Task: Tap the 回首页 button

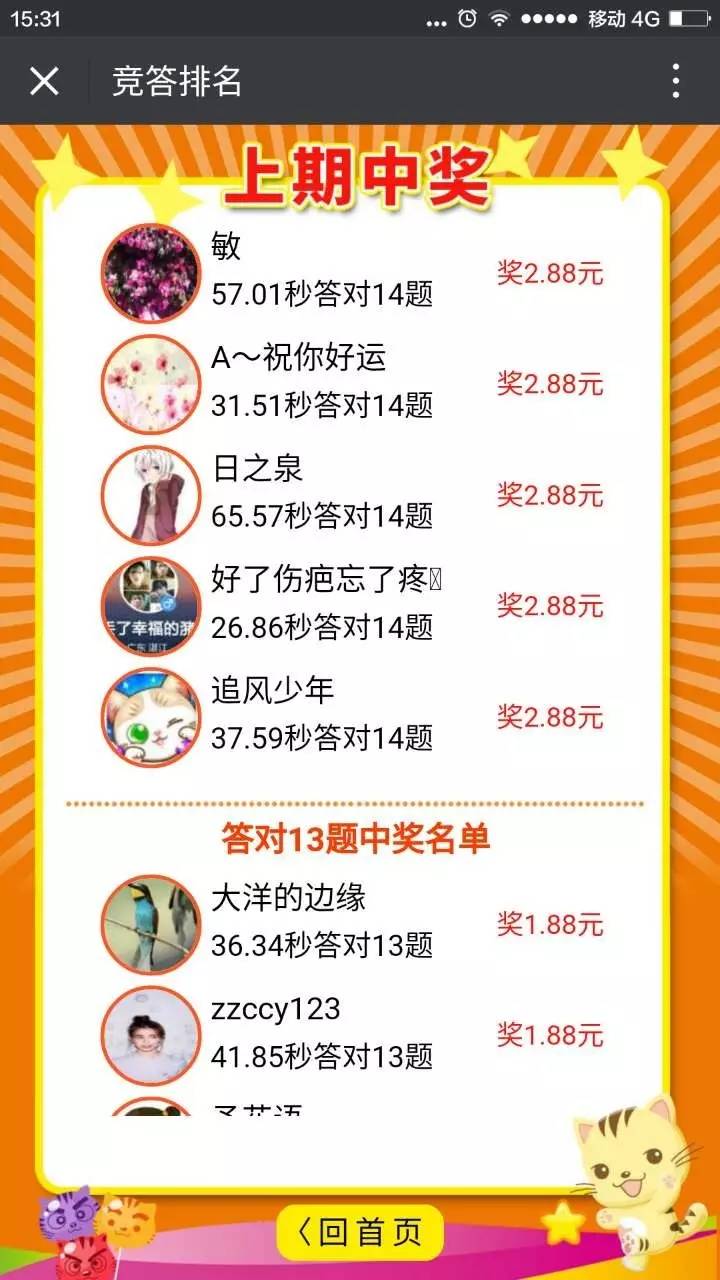Action: [361, 1232]
